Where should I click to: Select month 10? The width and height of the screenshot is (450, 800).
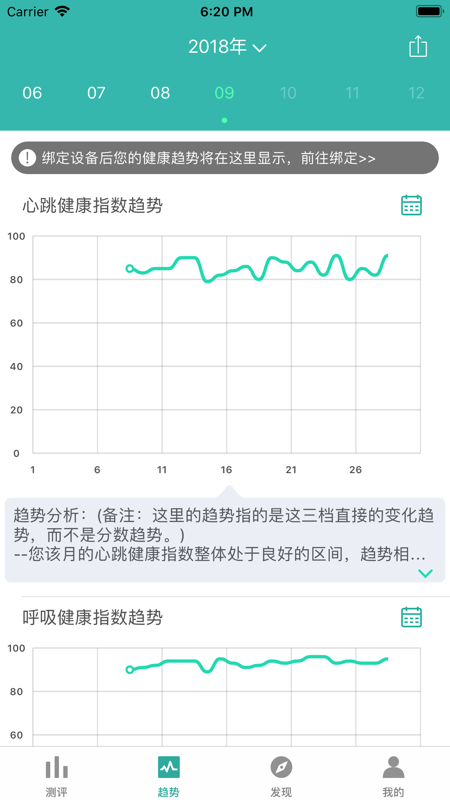pyautogui.click(x=288, y=93)
